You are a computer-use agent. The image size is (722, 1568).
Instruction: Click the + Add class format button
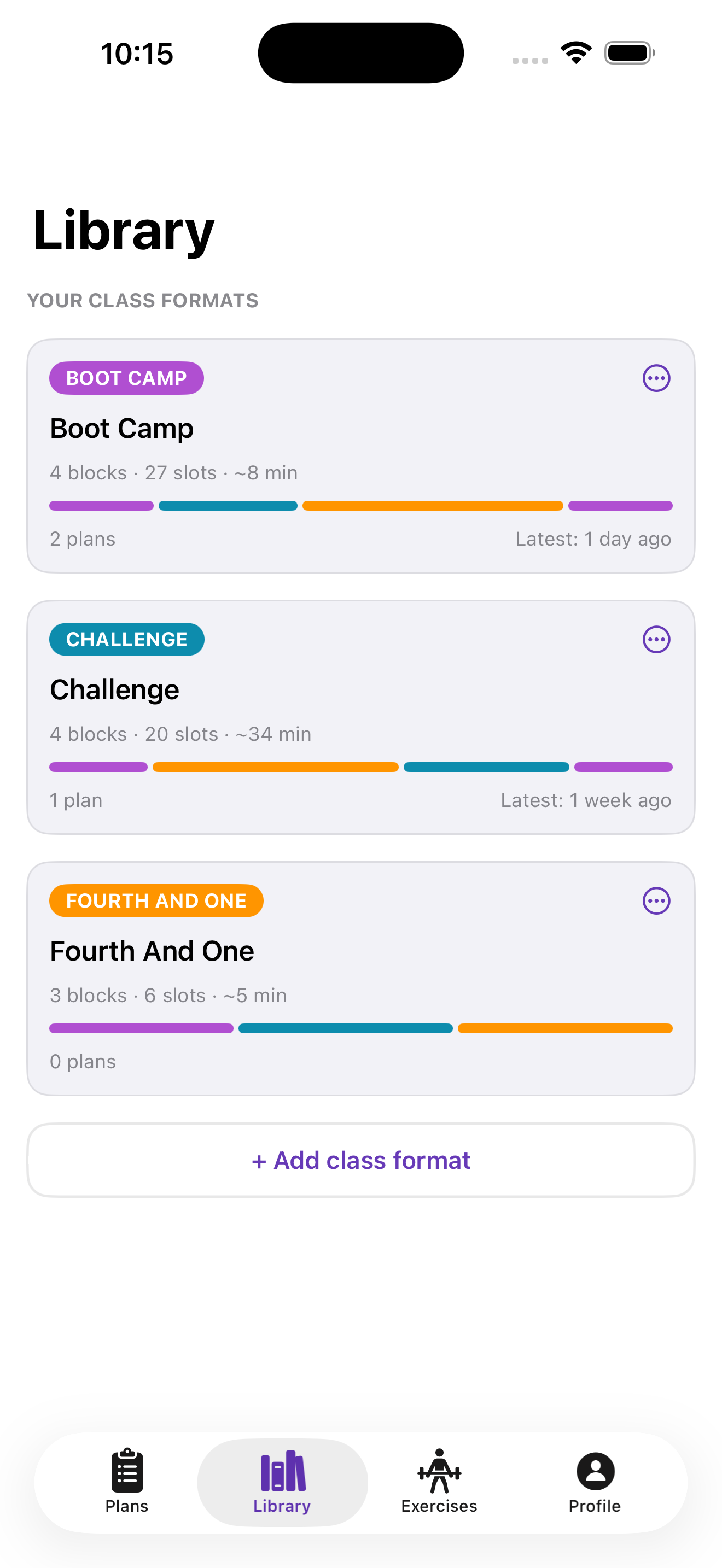[x=361, y=1160]
